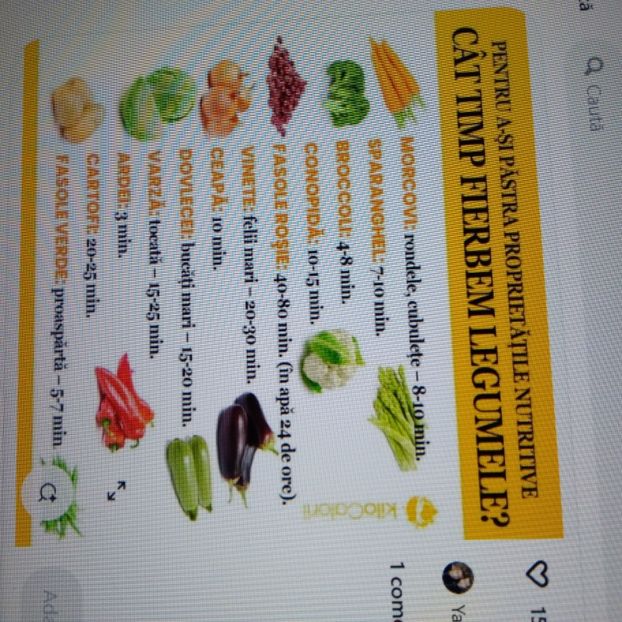Viewport: 622px width, 622px height.
Task: Expand the vegetables infographic to full screen
Action: click(118, 490)
